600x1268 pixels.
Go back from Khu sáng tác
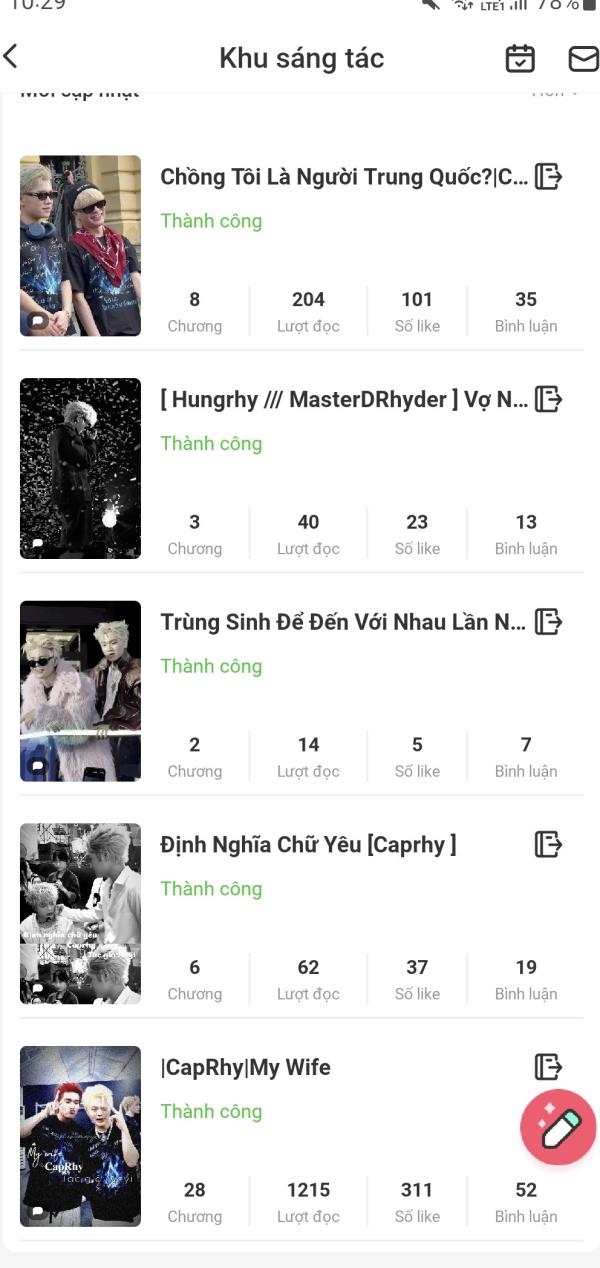pyautogui.click(x=12, y=57)
